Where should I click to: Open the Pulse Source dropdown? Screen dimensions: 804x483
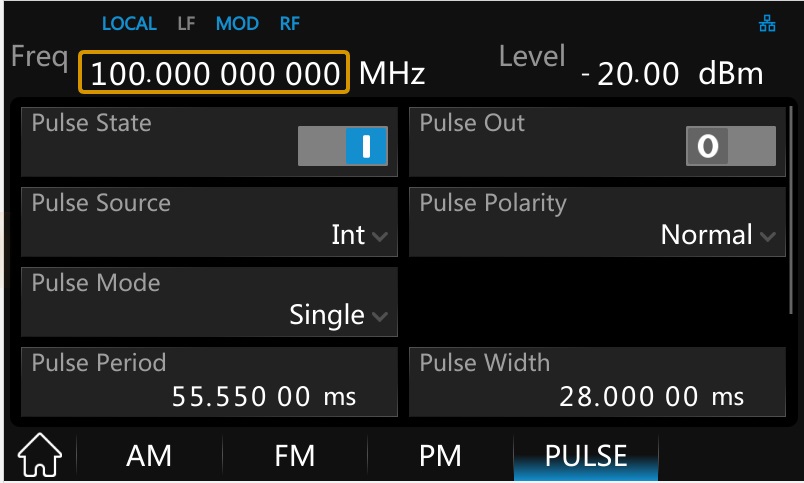click(359, 236)
